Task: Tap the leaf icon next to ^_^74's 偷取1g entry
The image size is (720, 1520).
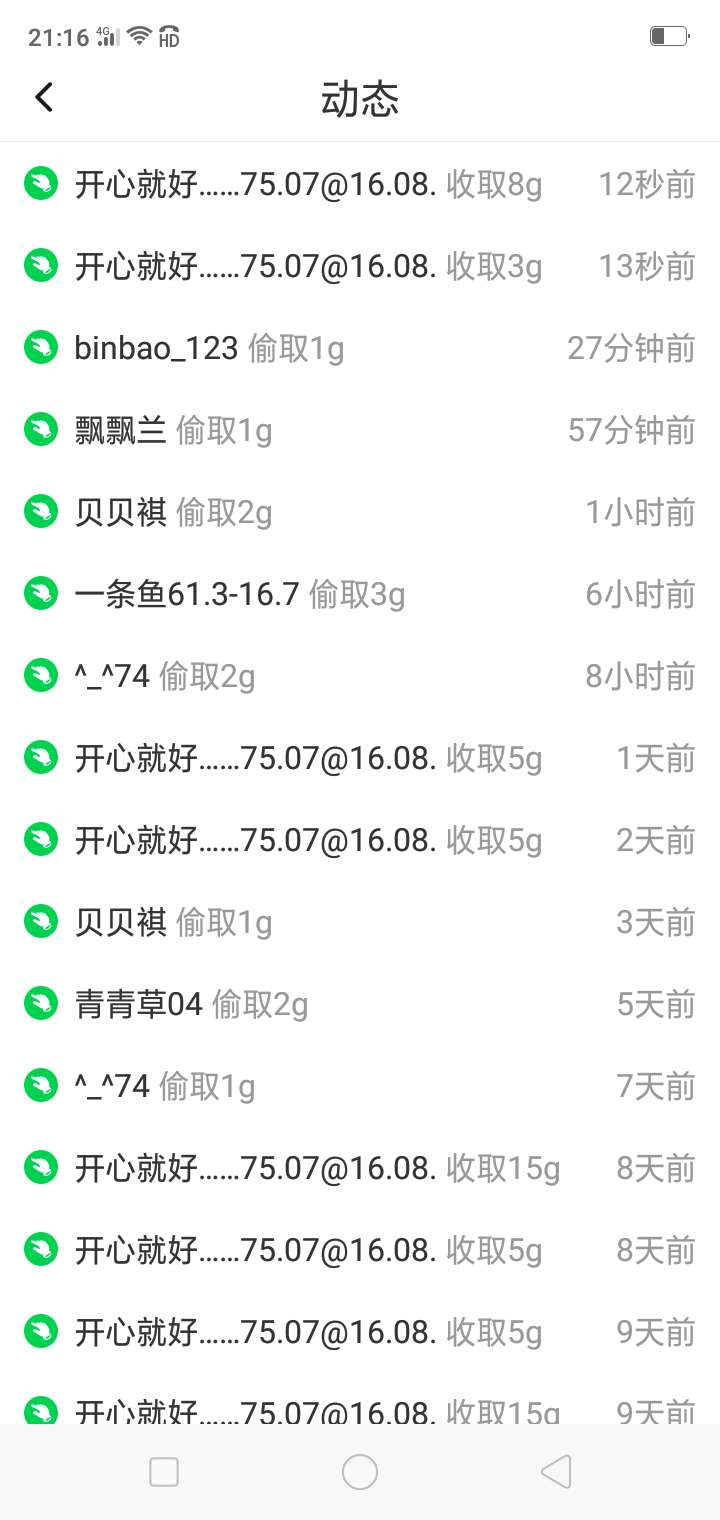Action: (x=40, y=1085)
